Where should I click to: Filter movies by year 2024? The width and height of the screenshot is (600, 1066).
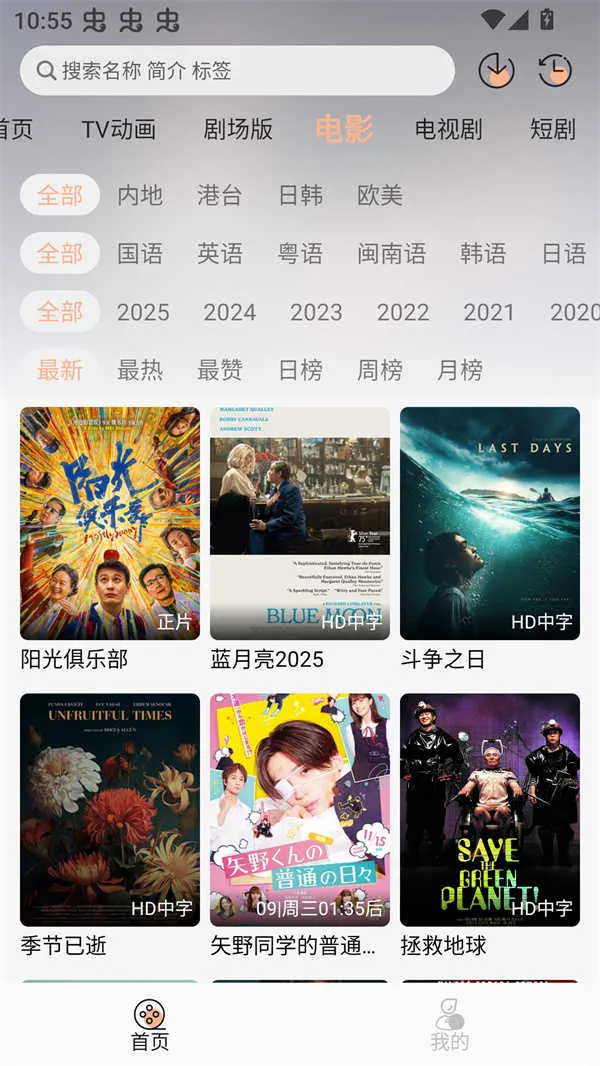coord(230,312)
